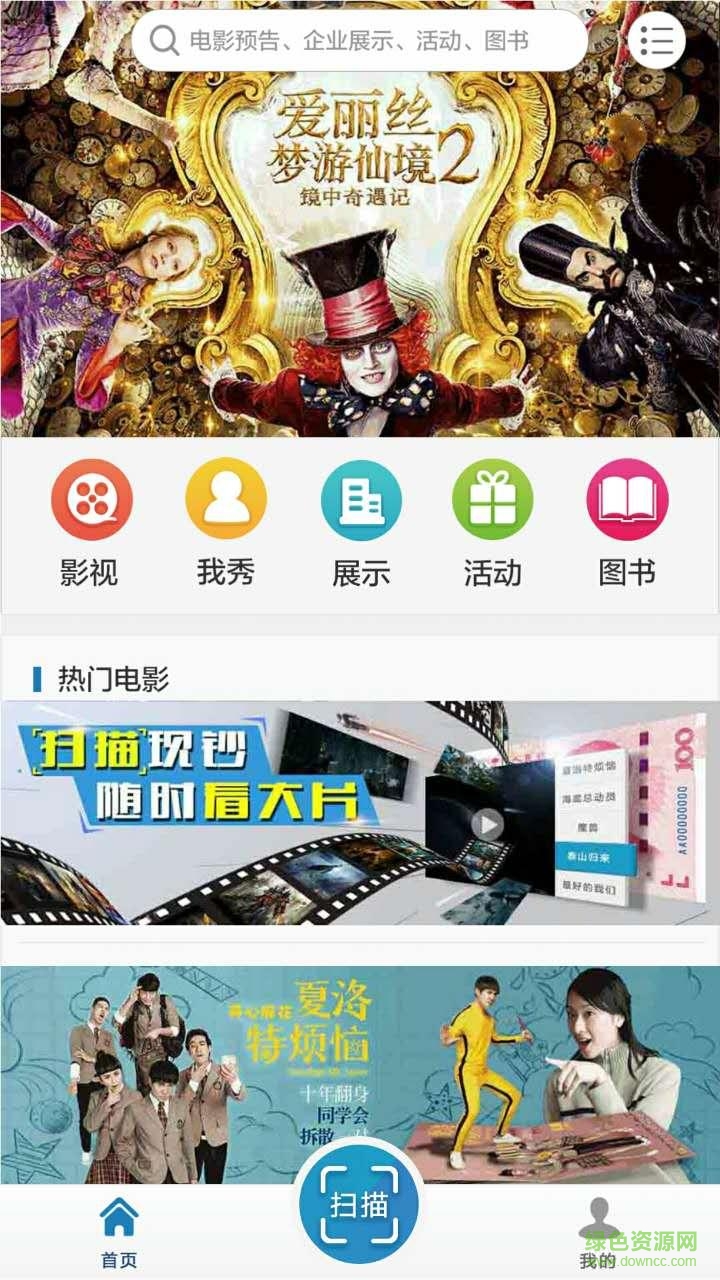Switch to the 我的 tab

tap(600, 1232)
